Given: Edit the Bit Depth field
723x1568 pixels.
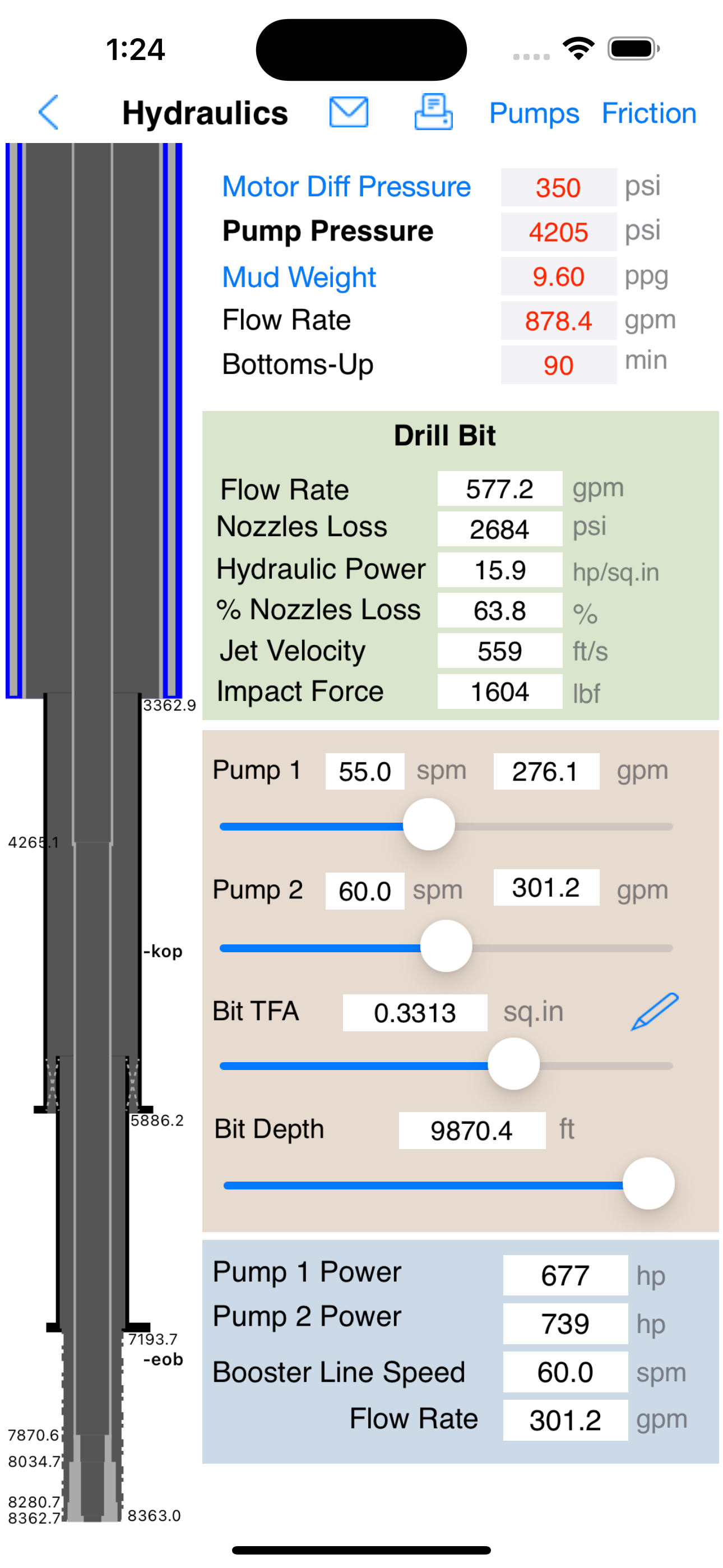Looking at the screenshot, I should pyautogui.click(x=472, y=1131).
